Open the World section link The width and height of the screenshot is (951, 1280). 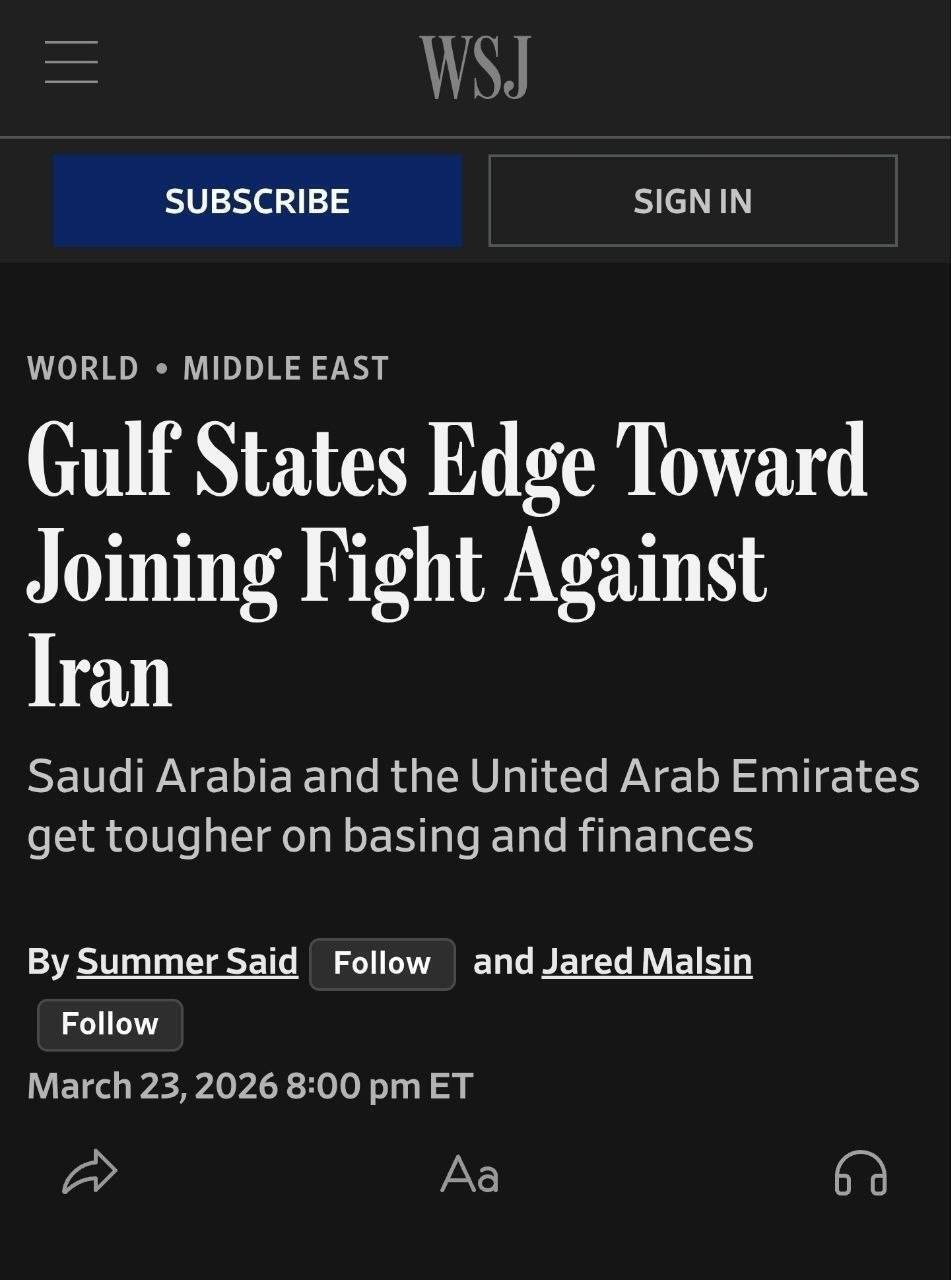click(x=83, y=368)
